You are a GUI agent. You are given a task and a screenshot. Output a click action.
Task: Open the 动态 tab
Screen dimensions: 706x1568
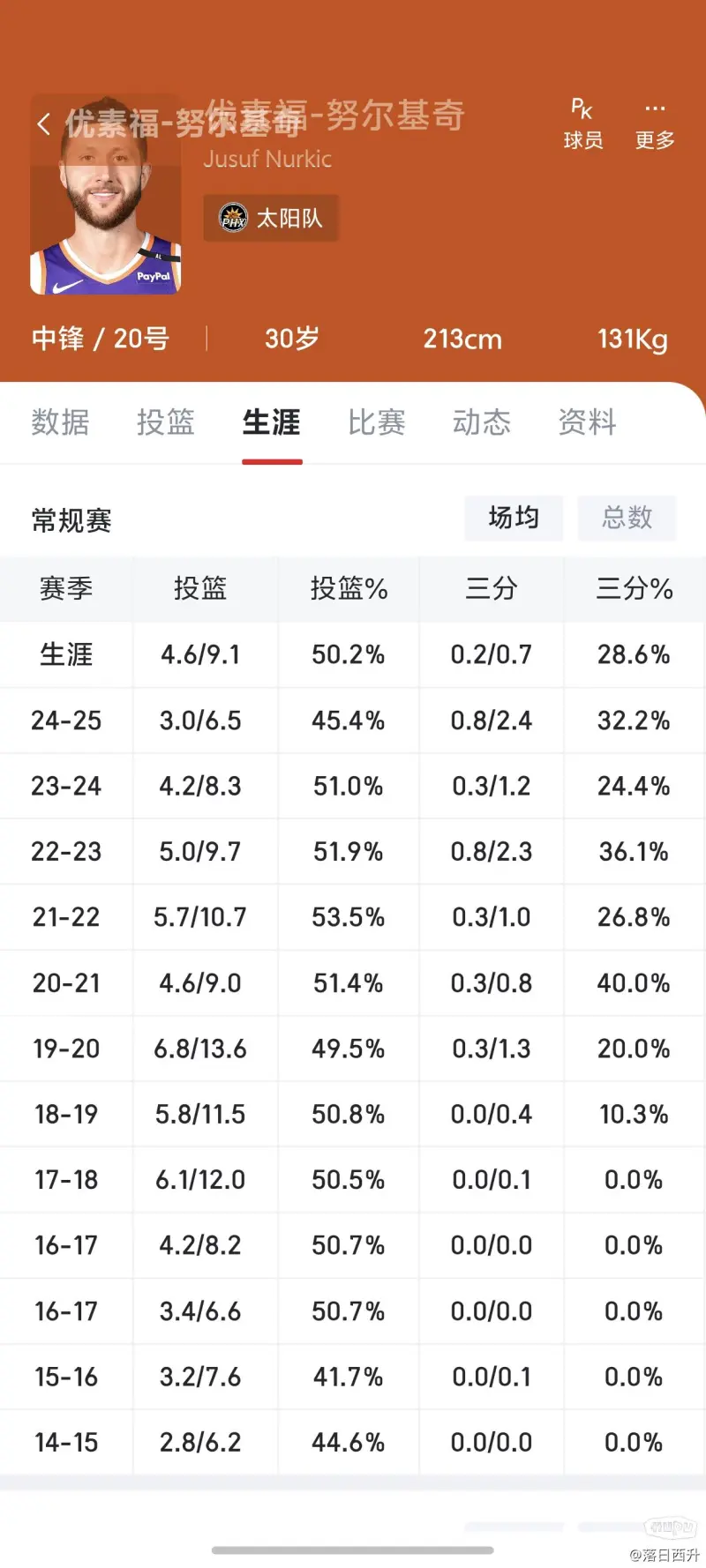pyautogui.click(x=482, y=422)
